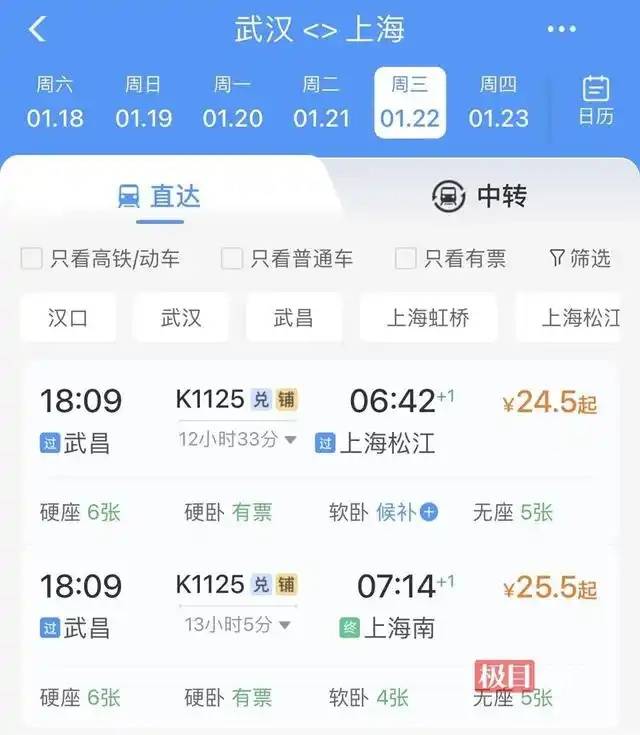Filter by 武昌 station chip
640x735 pixels.
[x=294, y=318]
